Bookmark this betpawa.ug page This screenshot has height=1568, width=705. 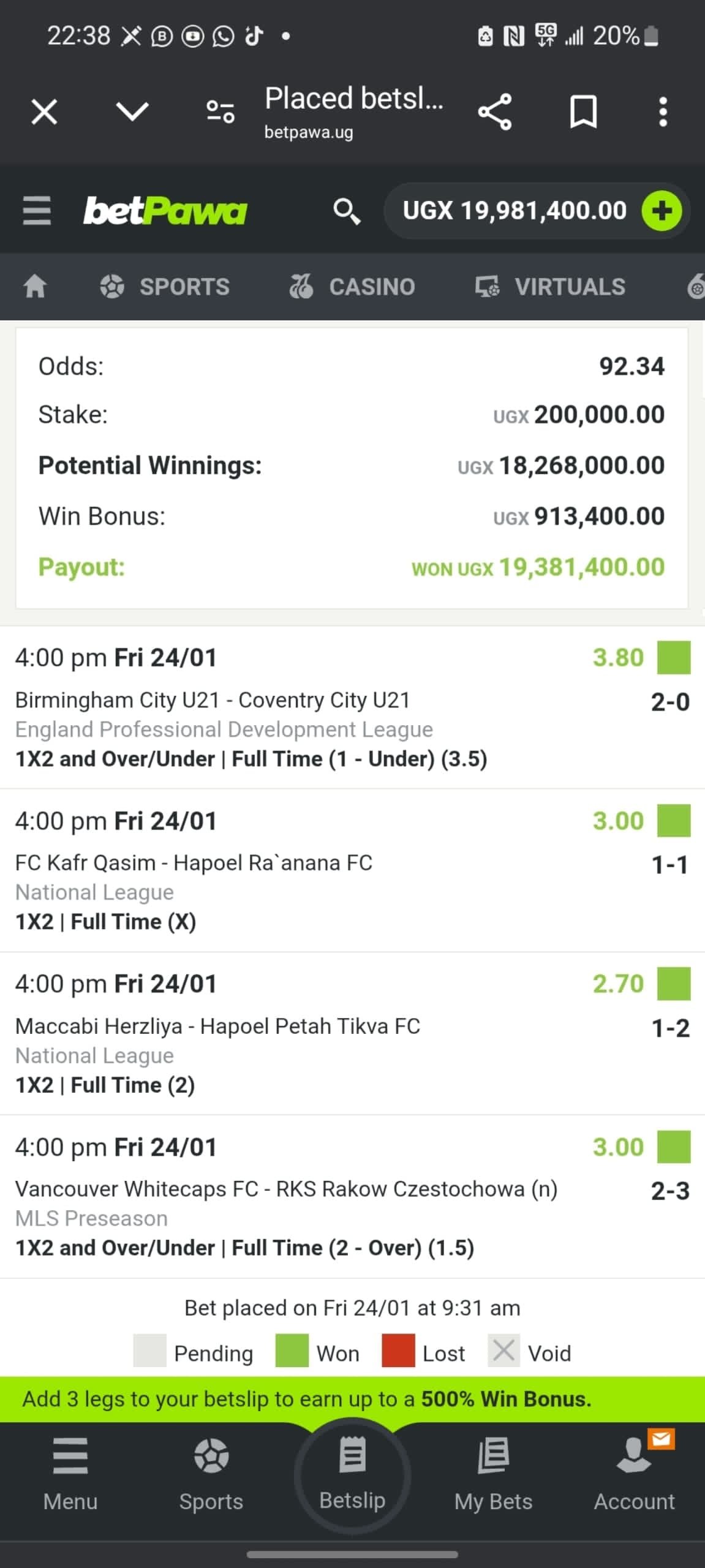point(583,112)
